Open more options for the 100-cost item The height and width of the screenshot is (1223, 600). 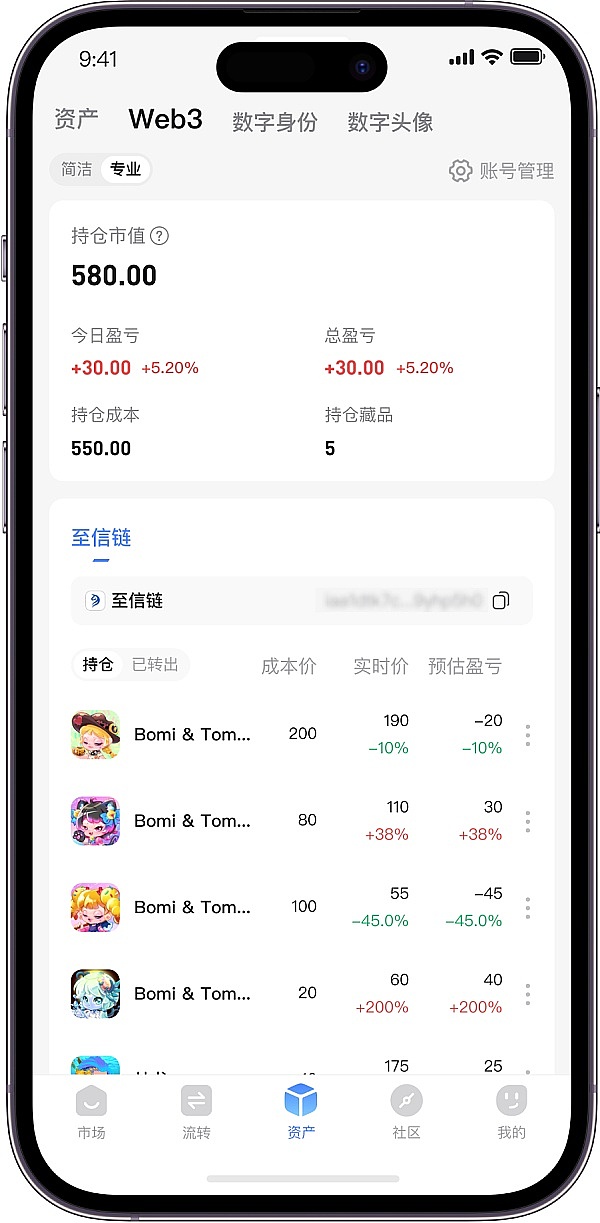[x=527, y=908]
